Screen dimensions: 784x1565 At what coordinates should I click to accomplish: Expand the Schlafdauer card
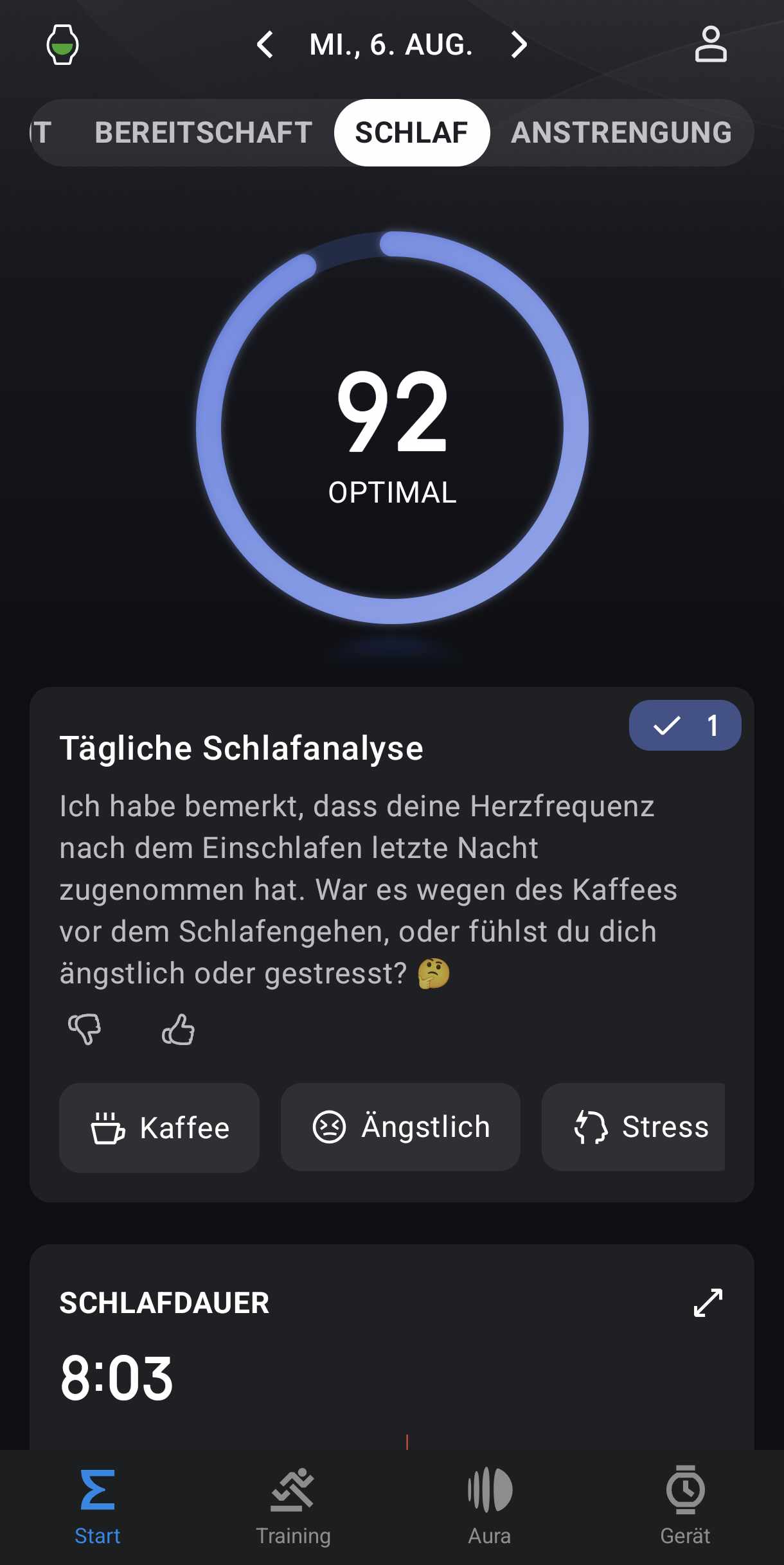point(708,1303)
